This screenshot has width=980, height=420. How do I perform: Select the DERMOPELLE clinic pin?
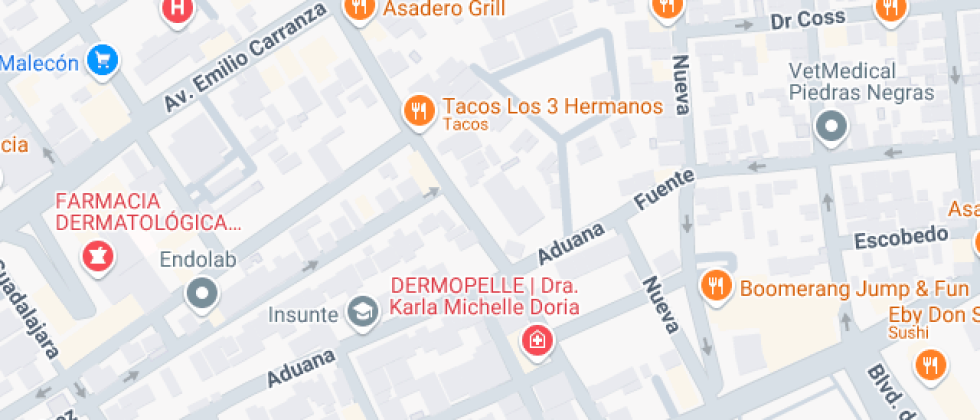[538, 341]
